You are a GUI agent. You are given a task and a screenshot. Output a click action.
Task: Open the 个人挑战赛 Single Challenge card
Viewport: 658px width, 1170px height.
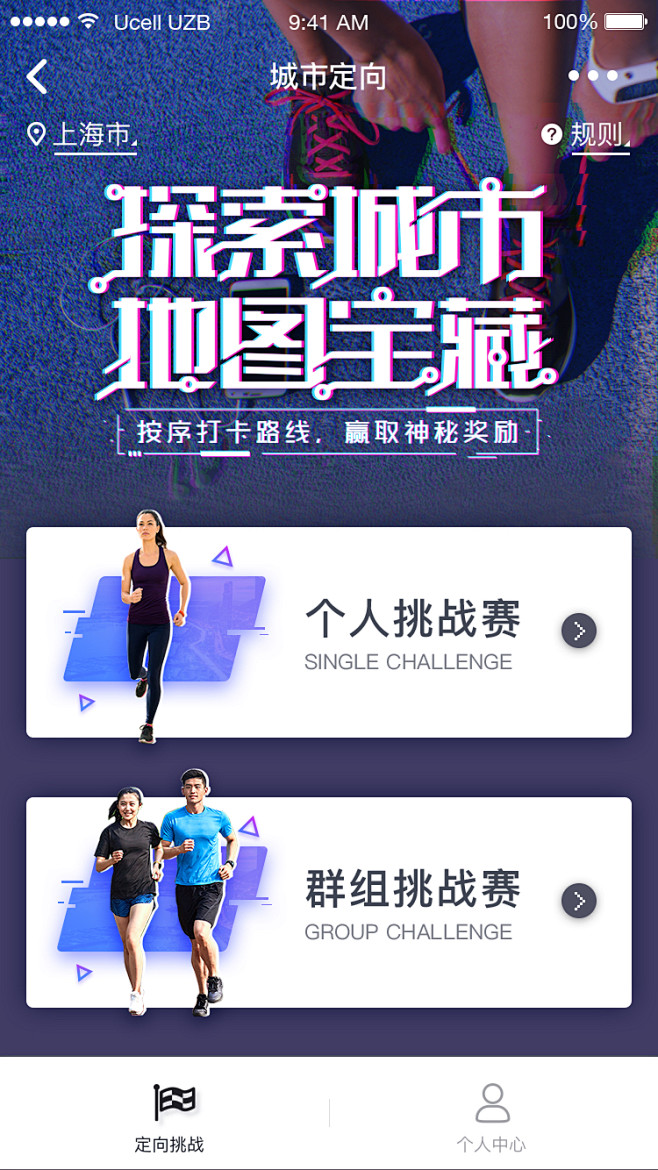[x=329, y=632]
